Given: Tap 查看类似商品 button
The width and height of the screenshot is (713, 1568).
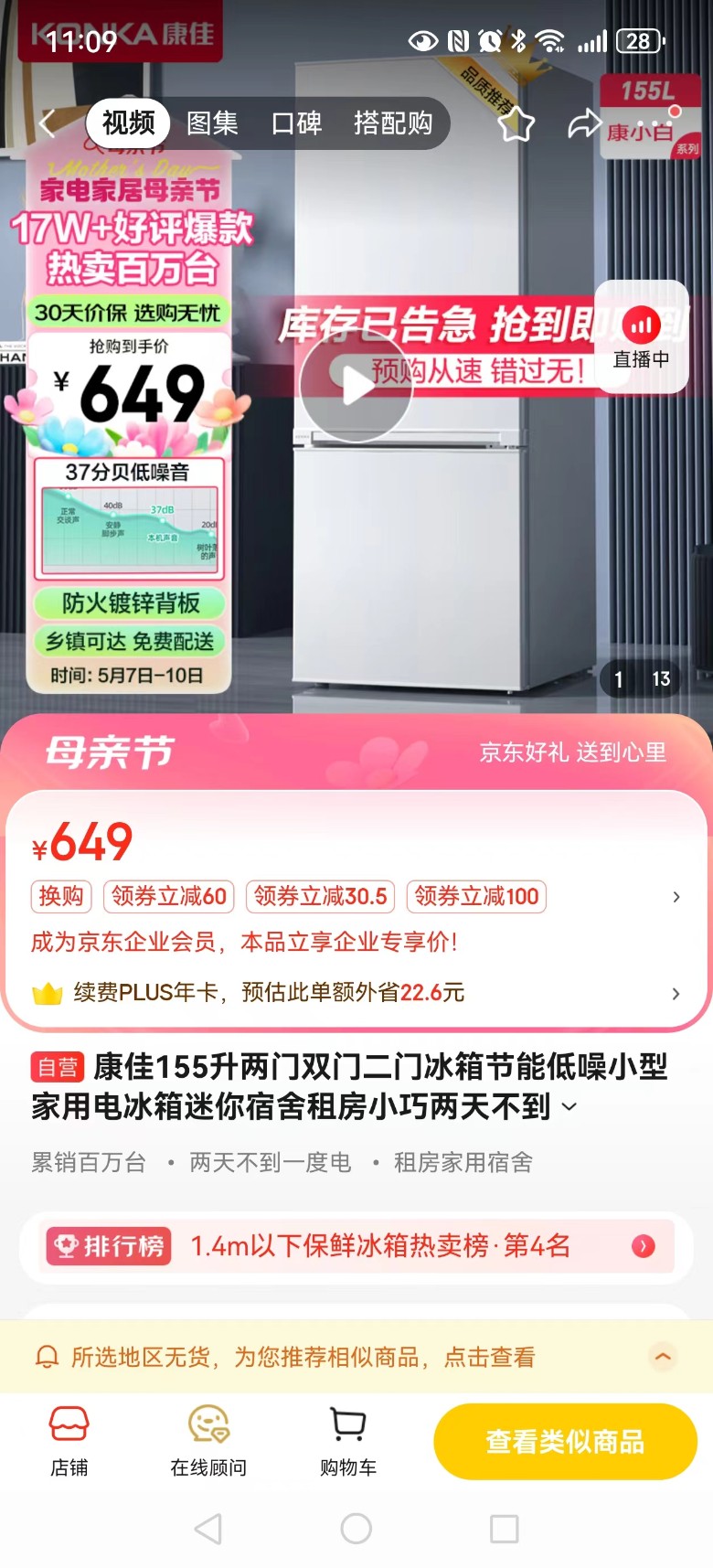Looking at the screenshot, I should coord(565,1442).
